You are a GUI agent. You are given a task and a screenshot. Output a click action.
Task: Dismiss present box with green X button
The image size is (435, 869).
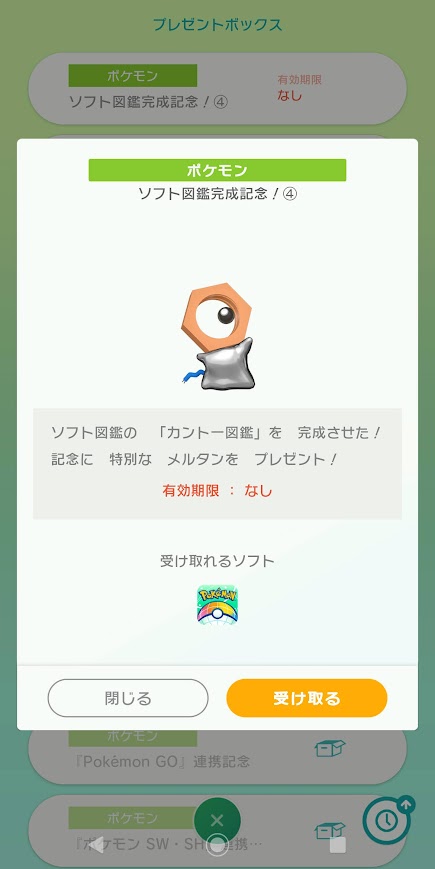coord(217,820)
